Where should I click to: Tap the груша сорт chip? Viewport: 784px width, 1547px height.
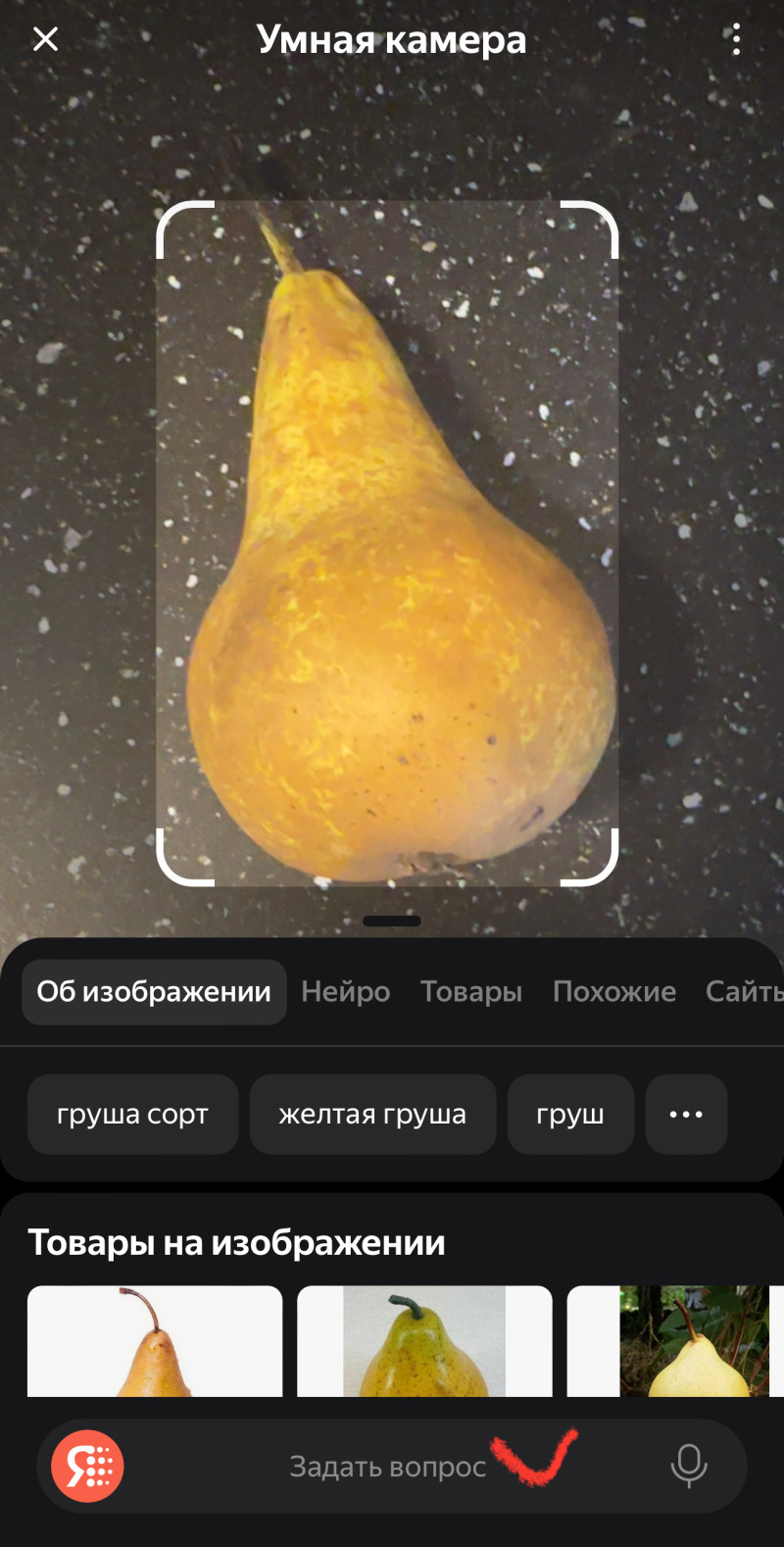132,1115
